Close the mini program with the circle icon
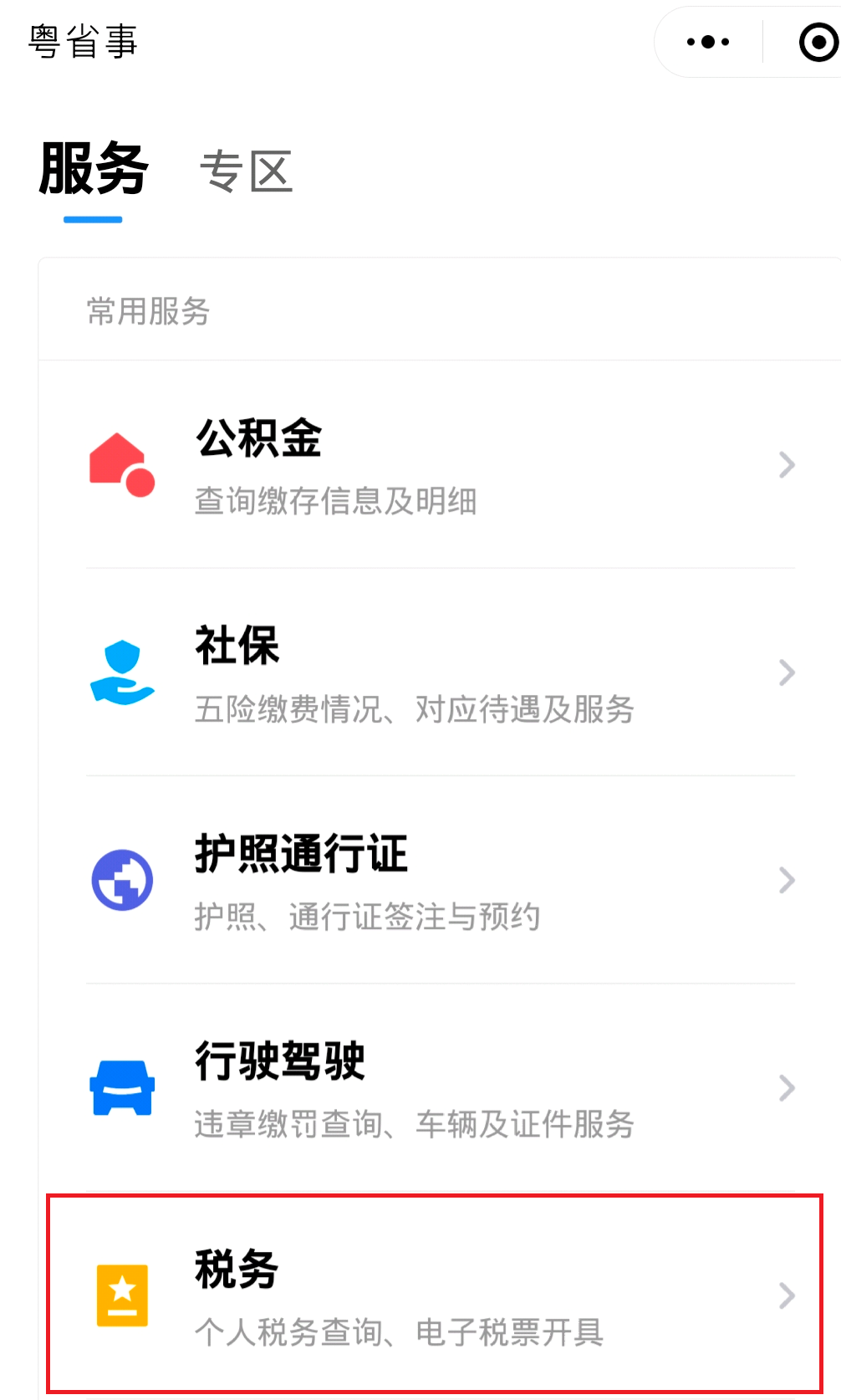The image size is (841, 1400). [x=818, y=42]
